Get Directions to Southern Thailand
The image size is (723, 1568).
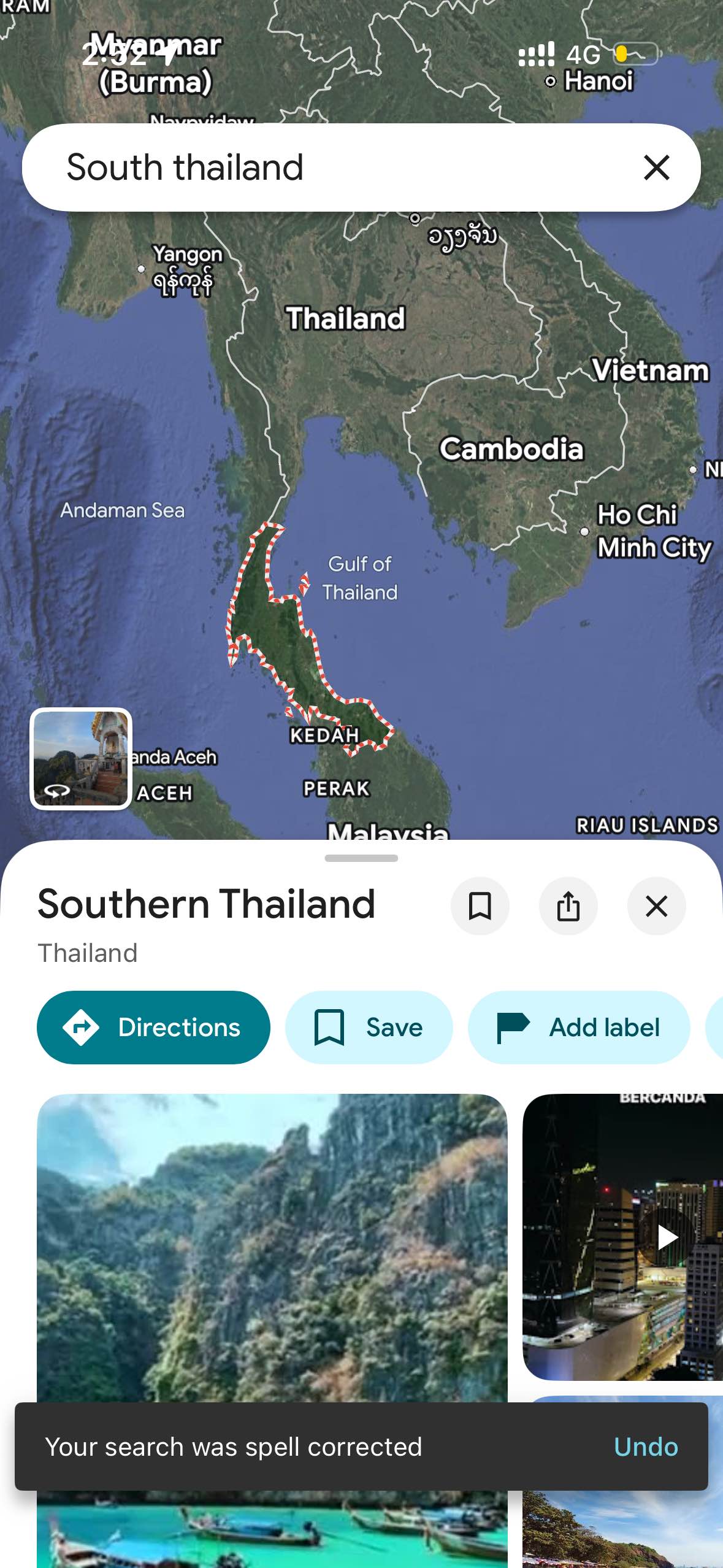(x=153, y=1028)
